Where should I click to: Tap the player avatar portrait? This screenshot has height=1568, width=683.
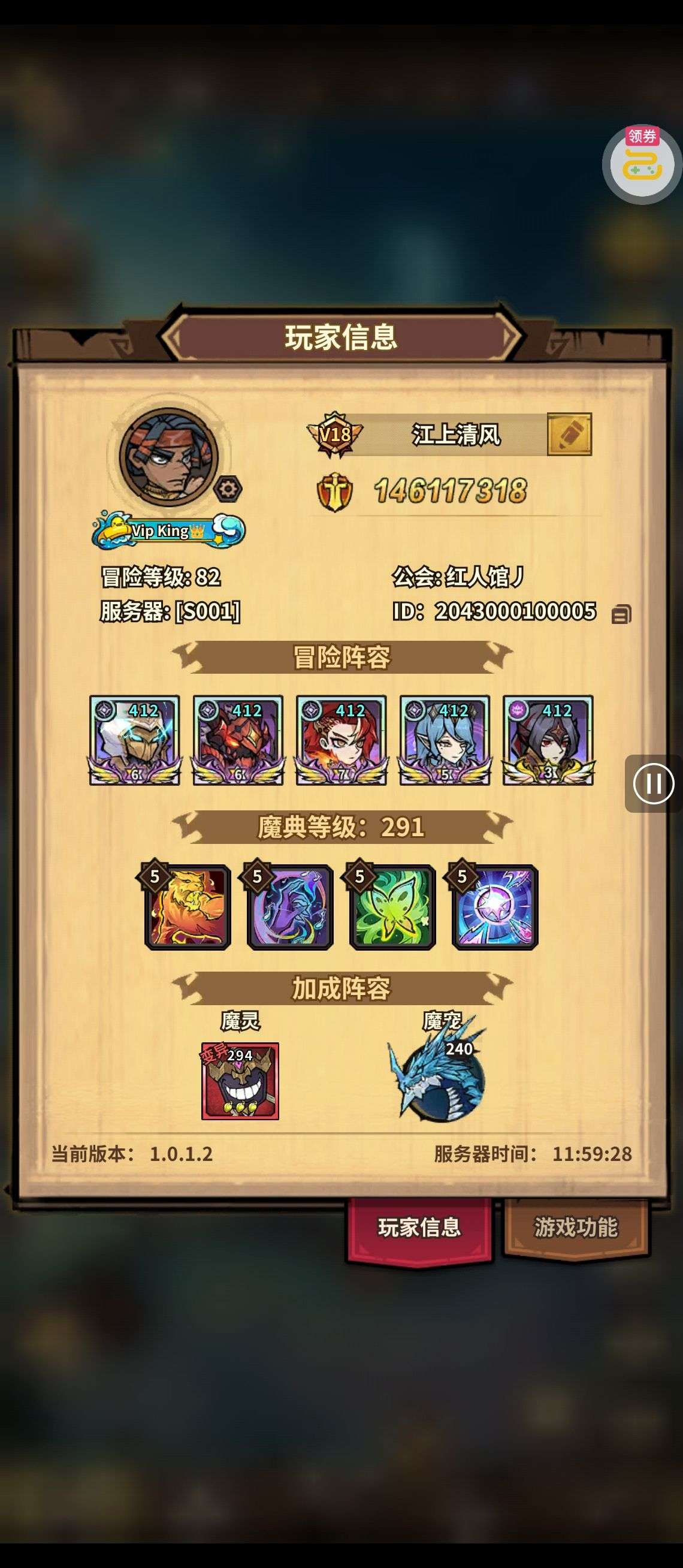(169, 457)
